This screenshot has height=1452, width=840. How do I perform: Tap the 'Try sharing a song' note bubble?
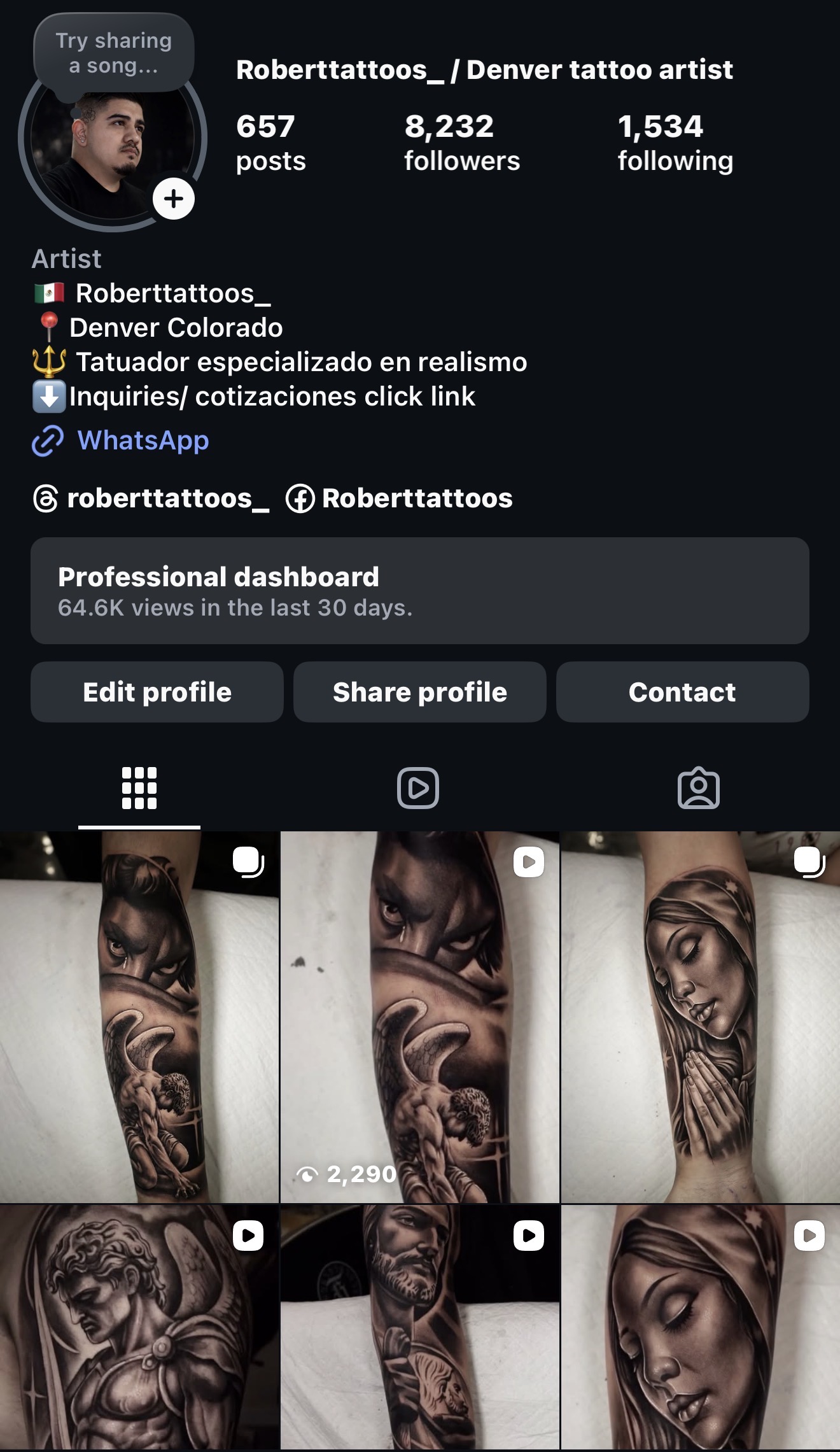[113, 52]
